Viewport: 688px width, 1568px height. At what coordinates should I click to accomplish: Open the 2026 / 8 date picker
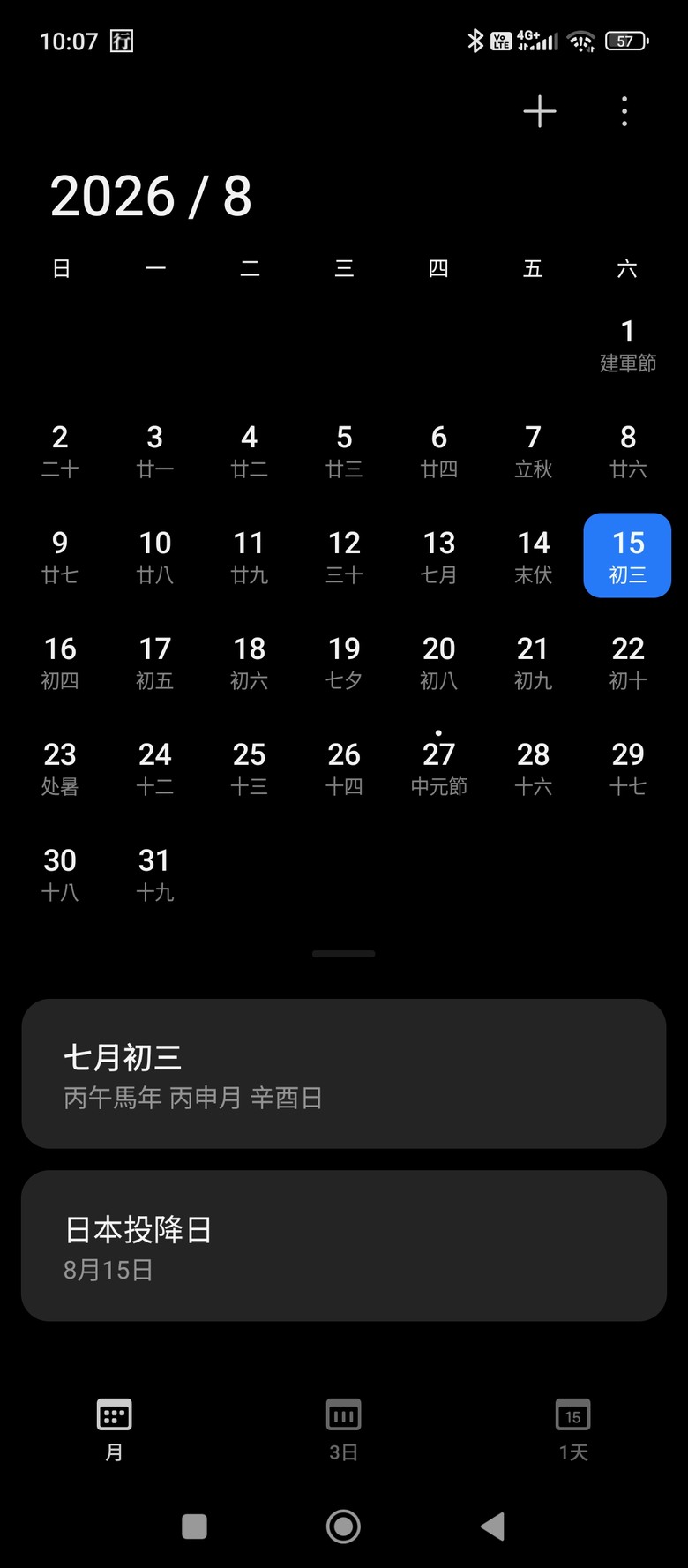(151, 196)
